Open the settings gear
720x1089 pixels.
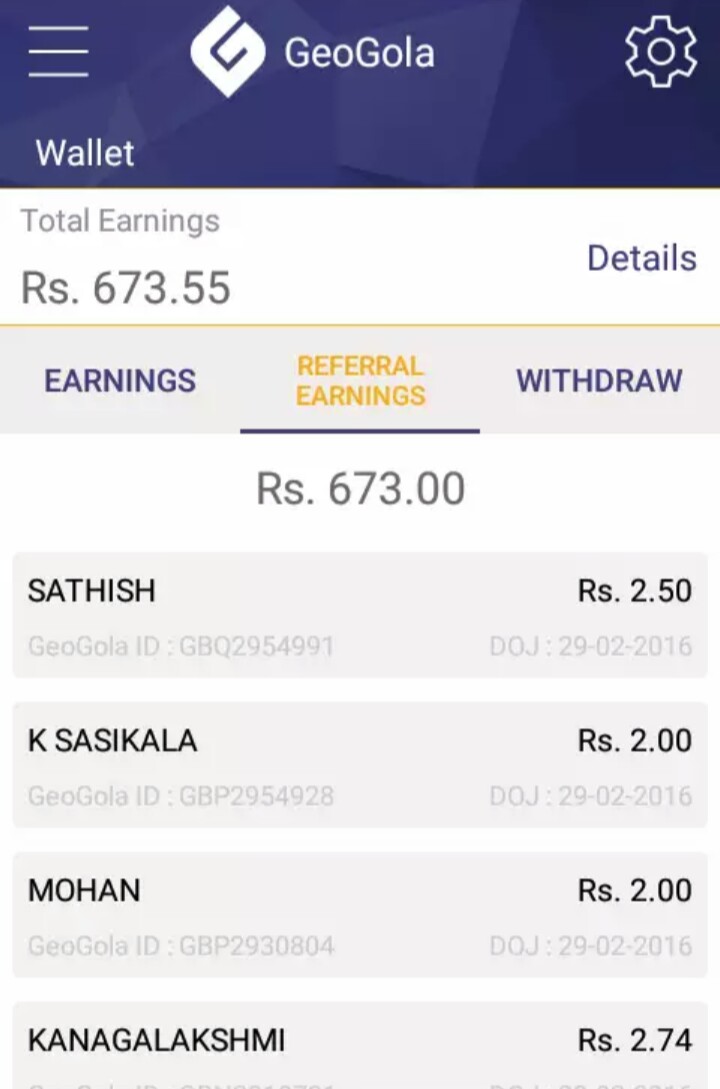tap(660, 51)
